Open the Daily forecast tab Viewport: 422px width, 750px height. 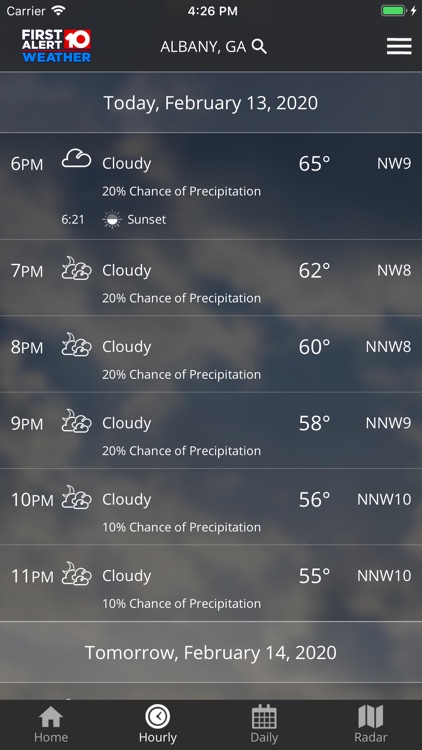264,724
